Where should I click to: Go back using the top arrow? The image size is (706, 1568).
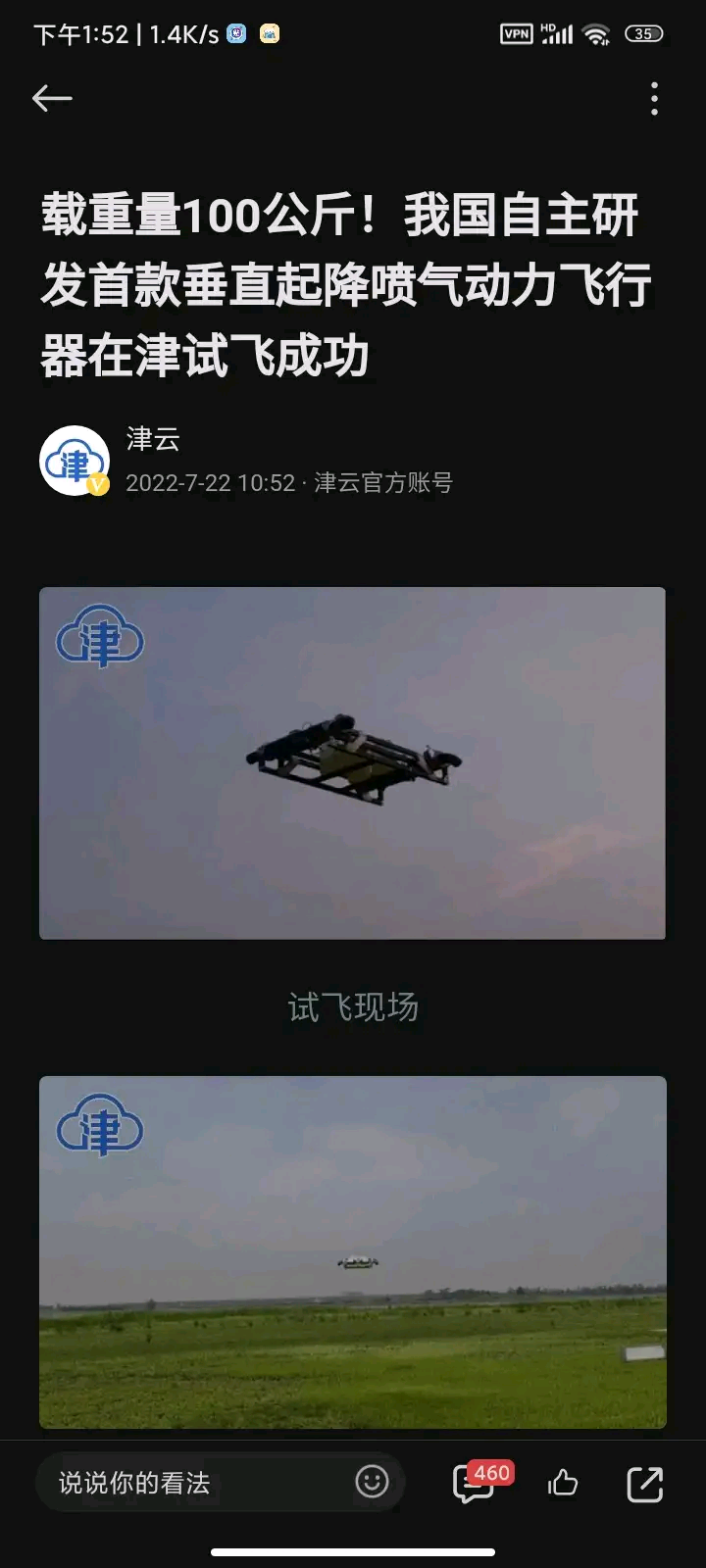[52, 98]
